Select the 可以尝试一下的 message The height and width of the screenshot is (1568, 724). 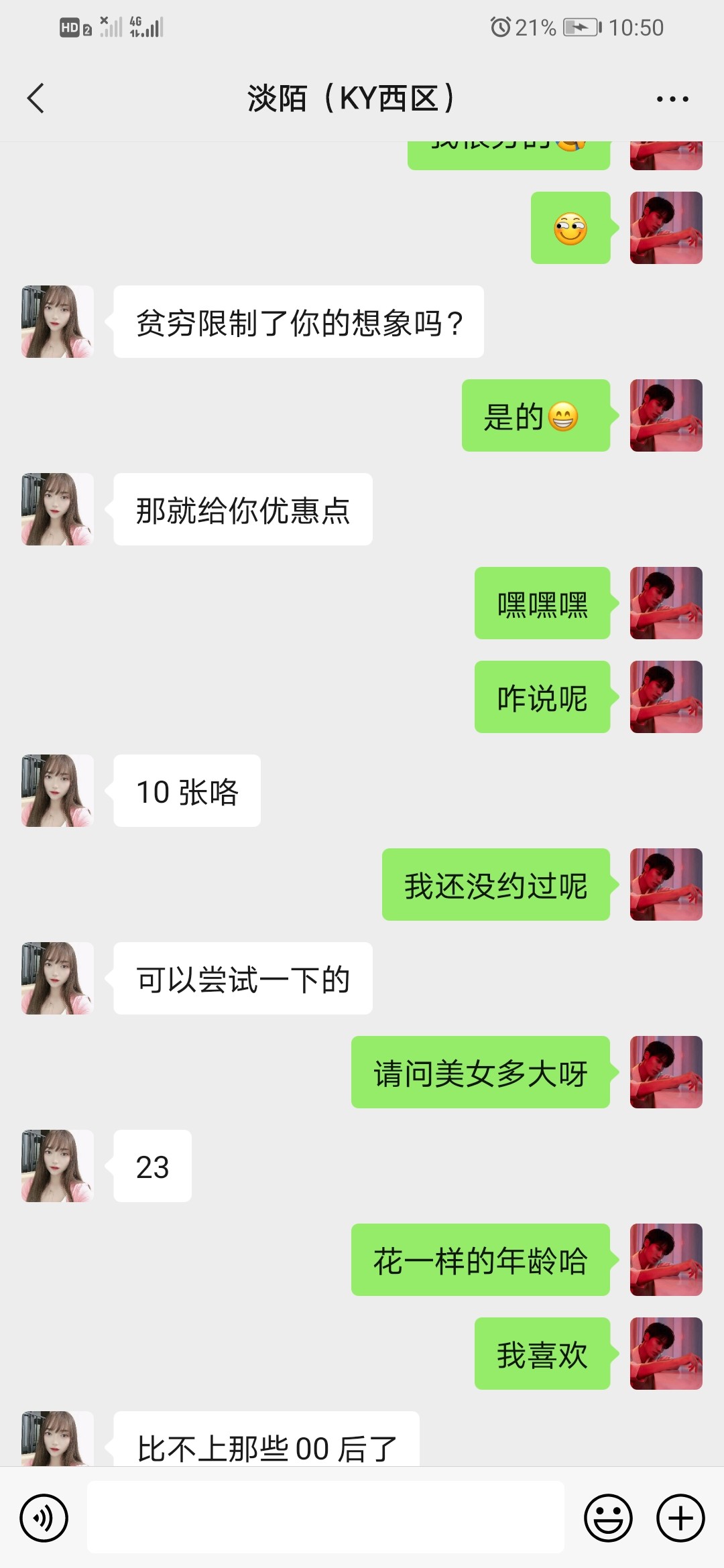click(243, 978)
